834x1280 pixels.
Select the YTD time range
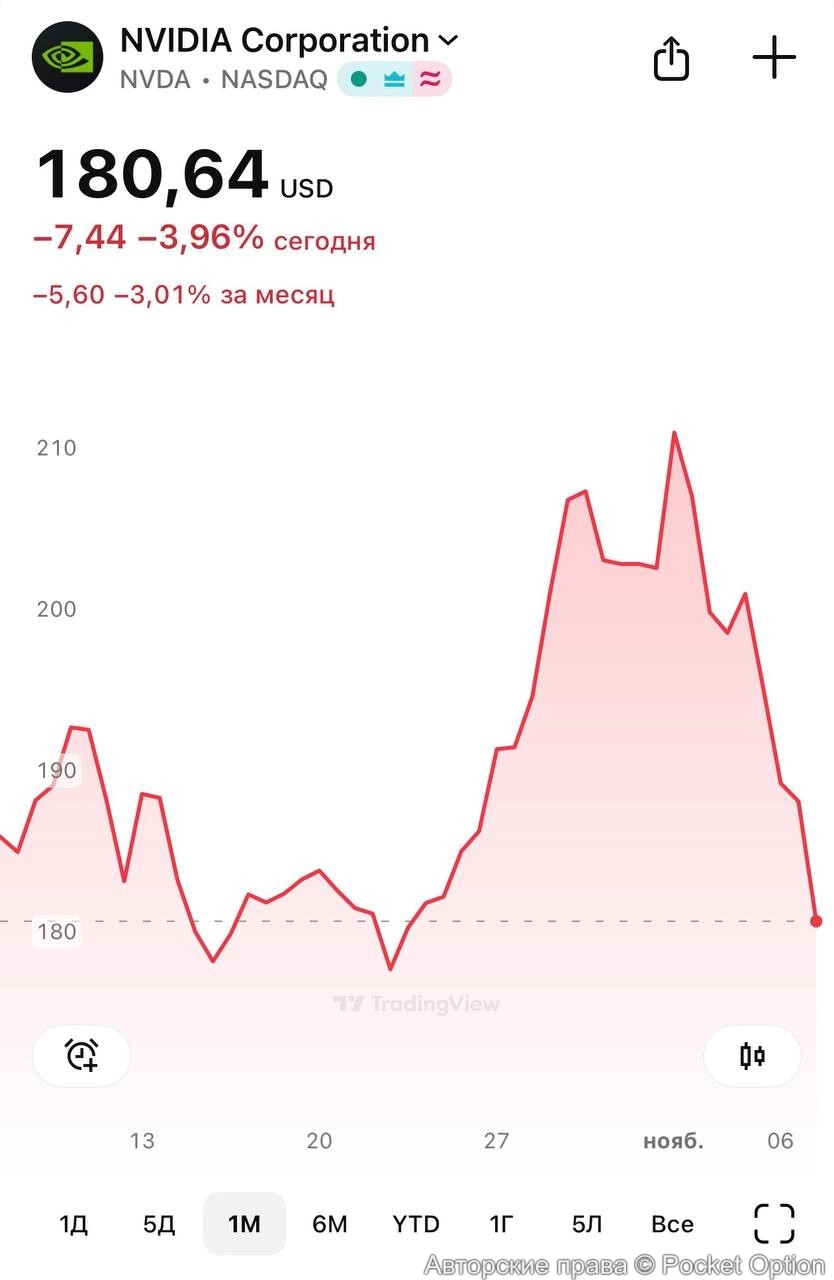point(415,1223)
